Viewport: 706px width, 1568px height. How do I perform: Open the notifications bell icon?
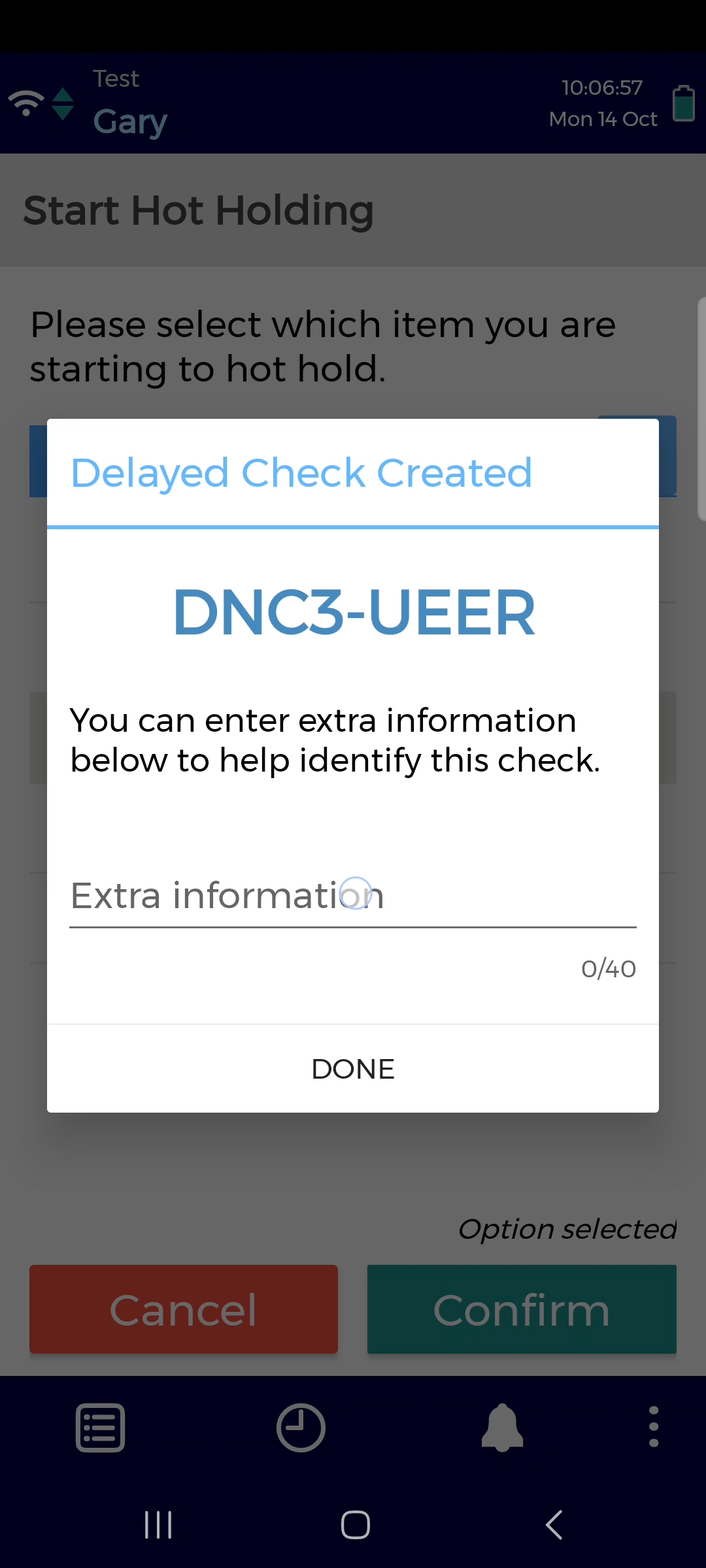click(x=501, y=1426)
